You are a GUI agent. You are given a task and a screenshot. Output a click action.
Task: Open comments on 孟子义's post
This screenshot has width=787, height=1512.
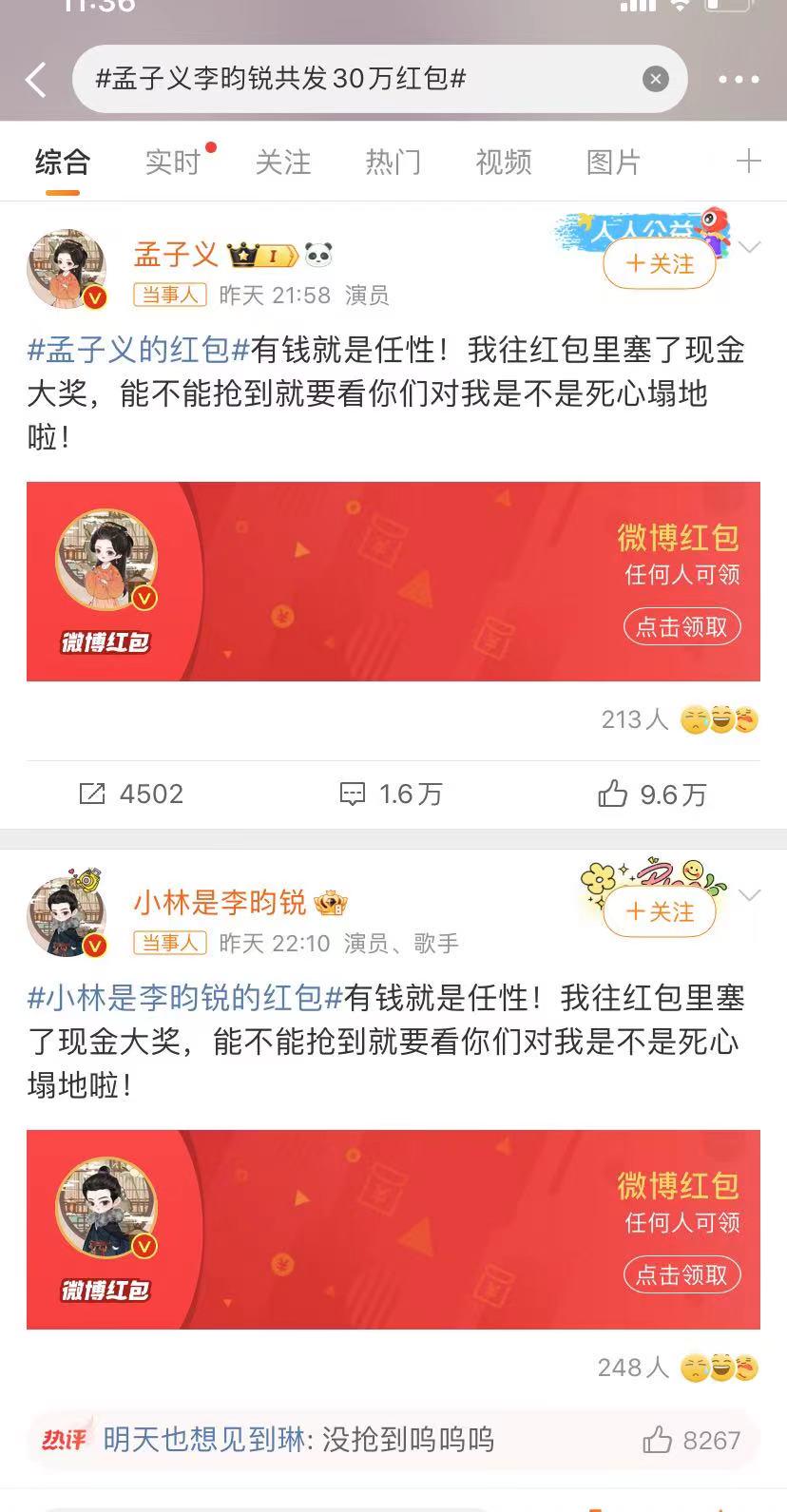391,794
